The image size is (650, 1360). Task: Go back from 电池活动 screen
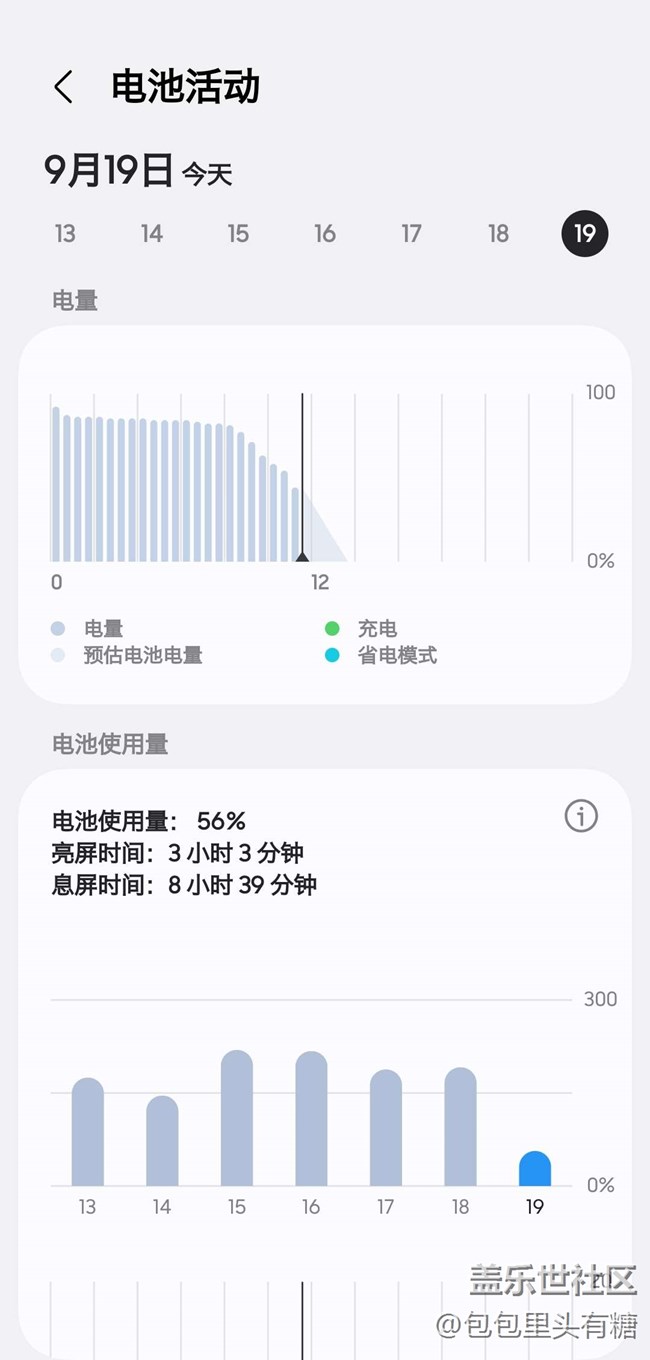point(63,87)
